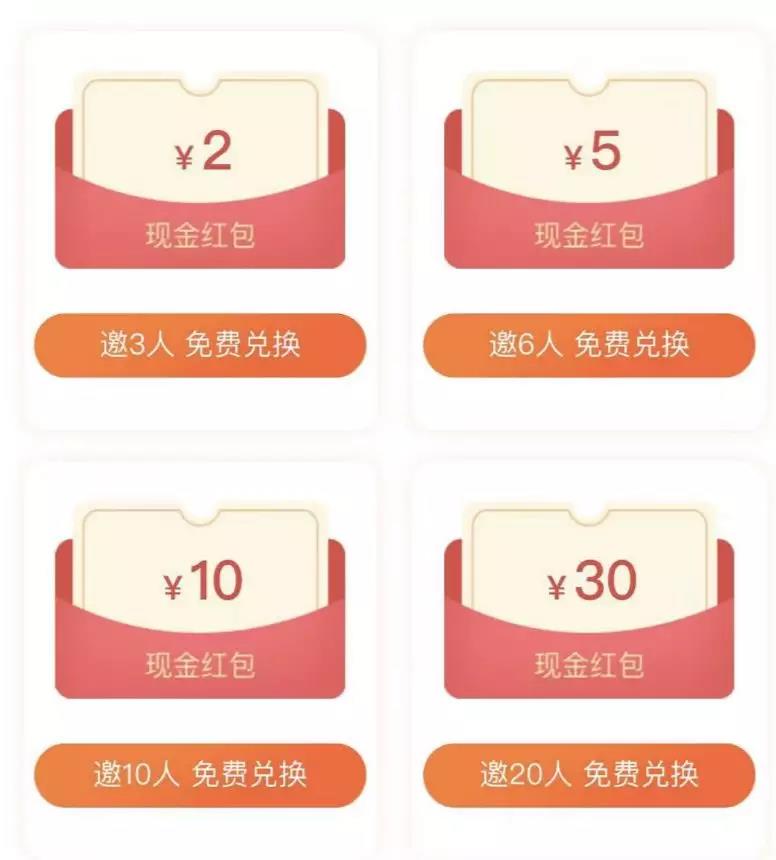Tap 邀3人 免费兑换 for the ¥2 red packet

(x=200, y=345)
